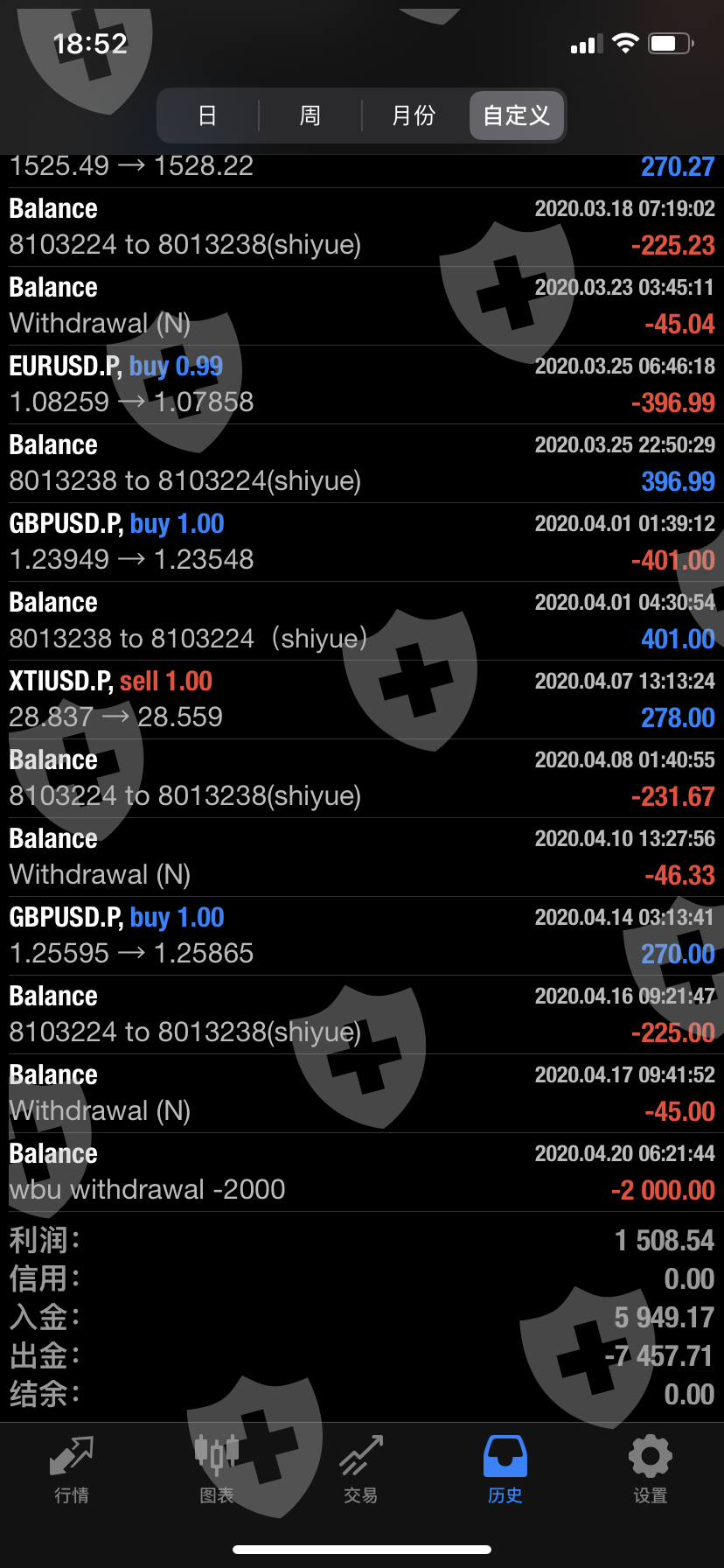Choose the 月份 (month) period filter
The image size is (724, 1568).
tap(414, 115)
